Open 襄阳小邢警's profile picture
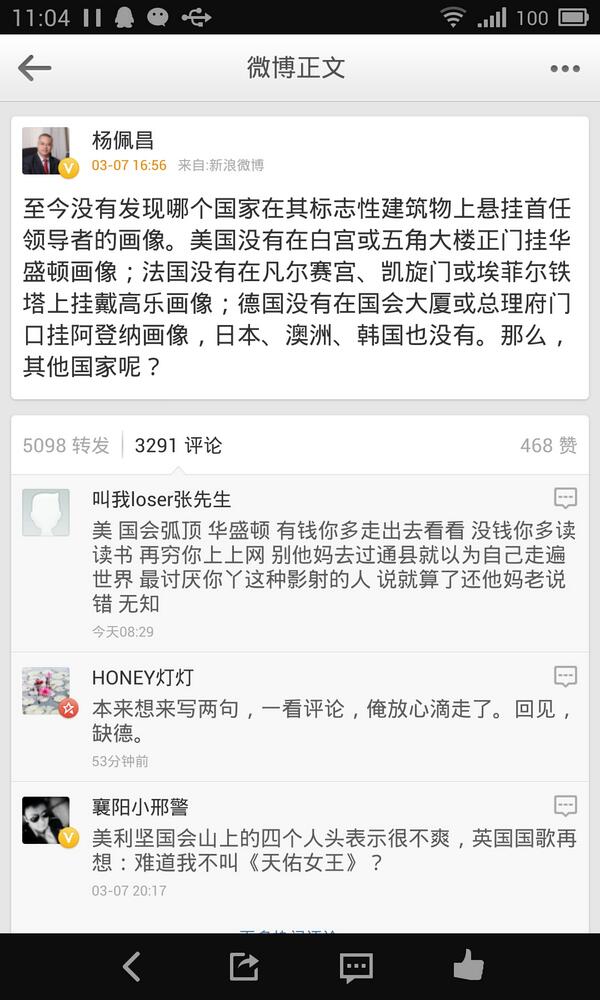The image size is (600, 1000). (46, 820)
